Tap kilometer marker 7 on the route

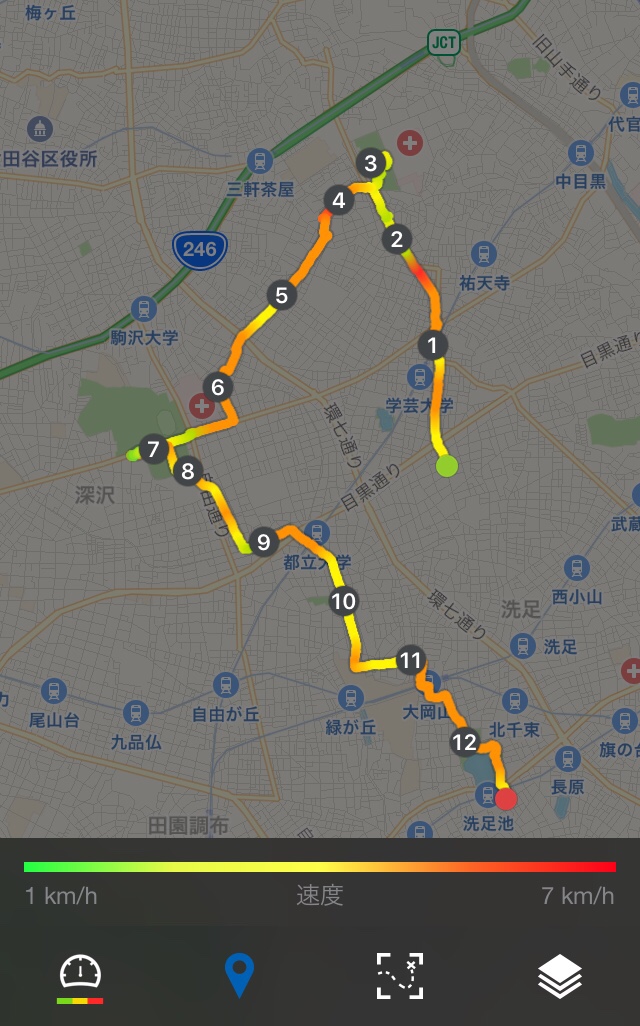tap(154, 449)
